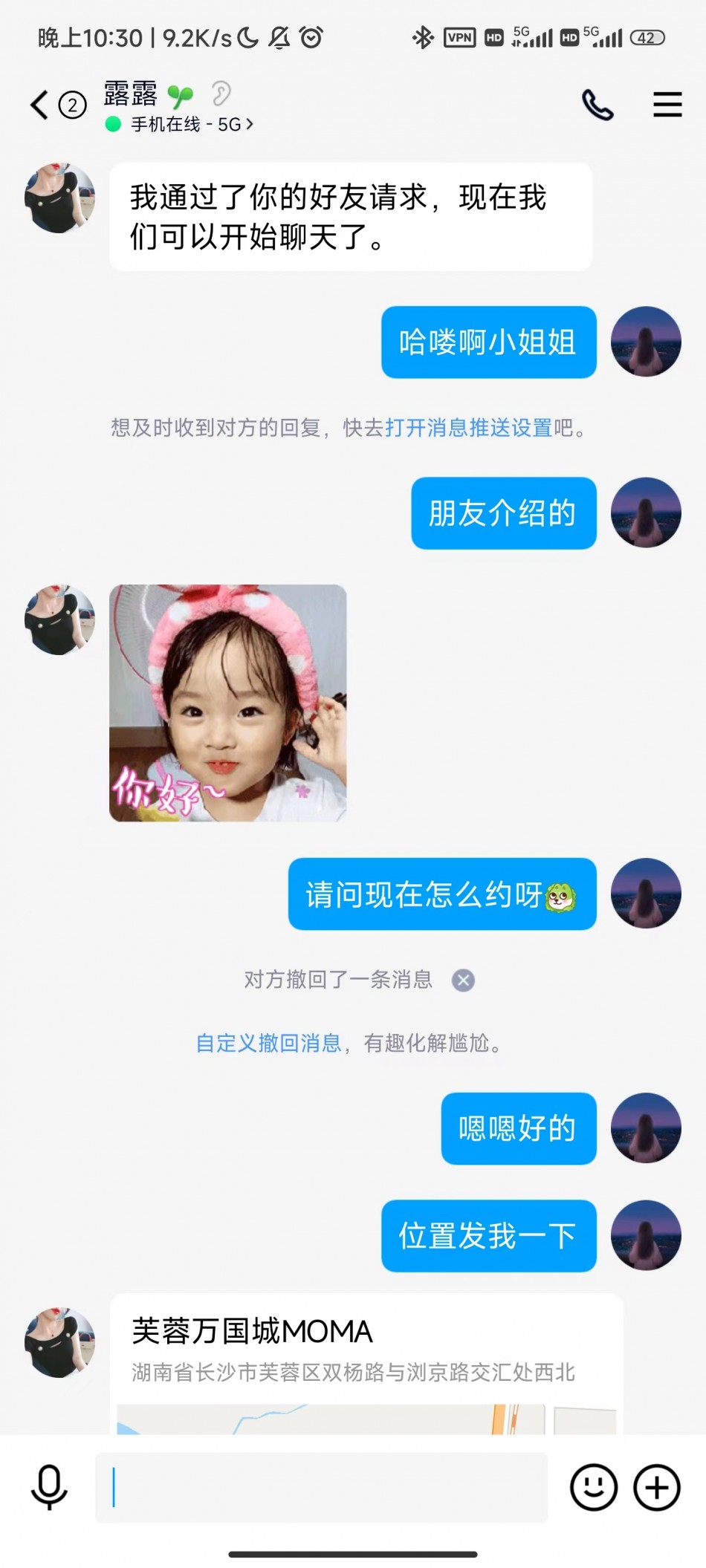
Task: Go back to the message list
Action: click(x=40, y=105)
